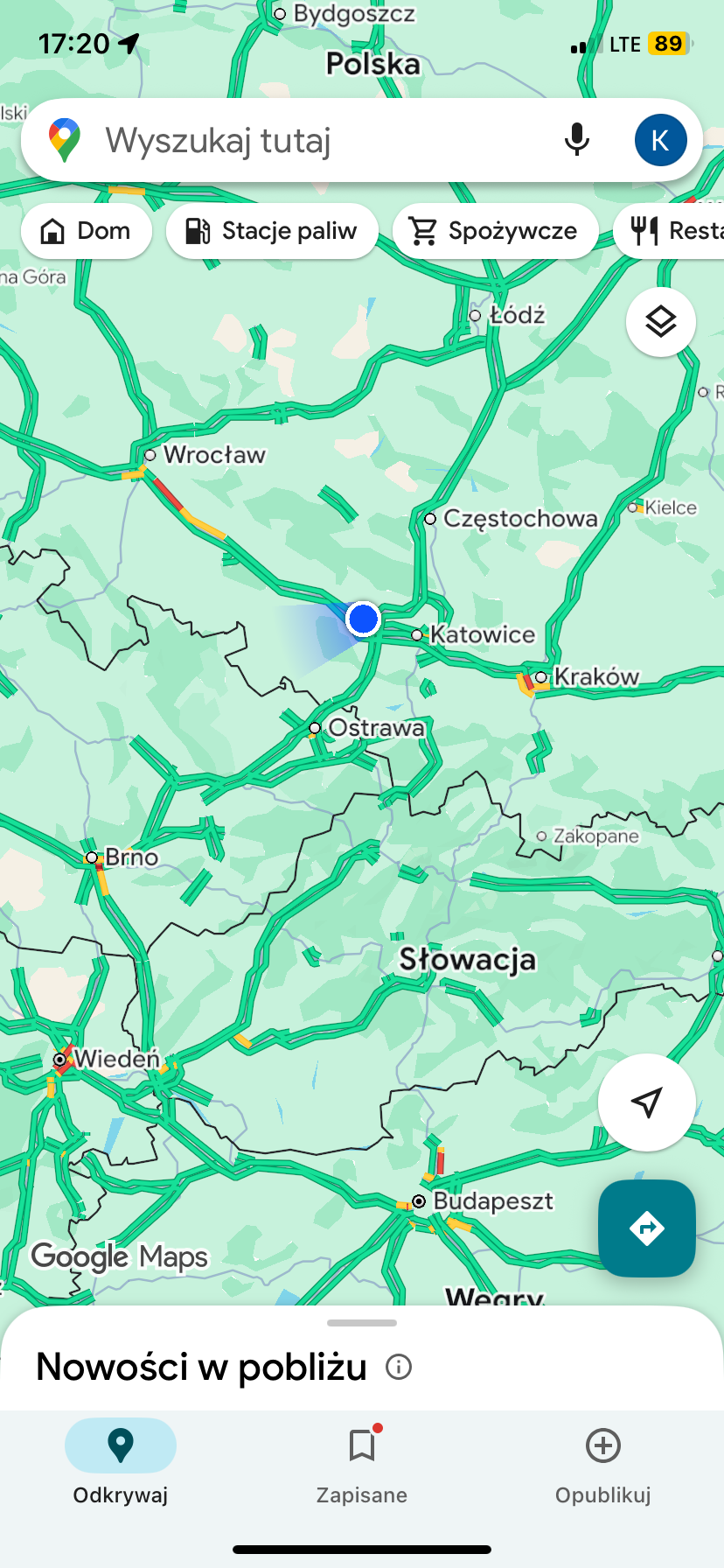Show info for Nowości w pobliżu

pos(399,1367)
